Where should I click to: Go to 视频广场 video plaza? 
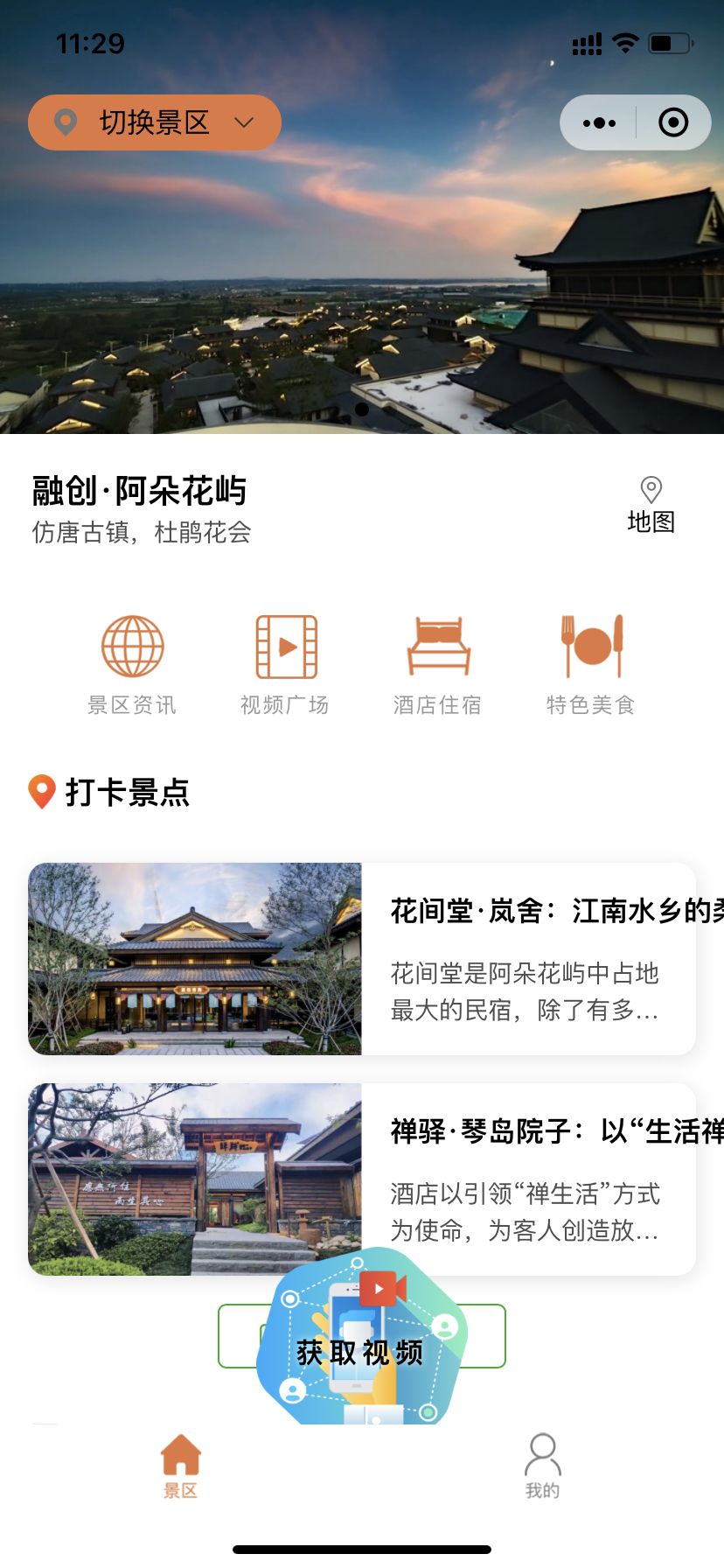click(285, 665)
